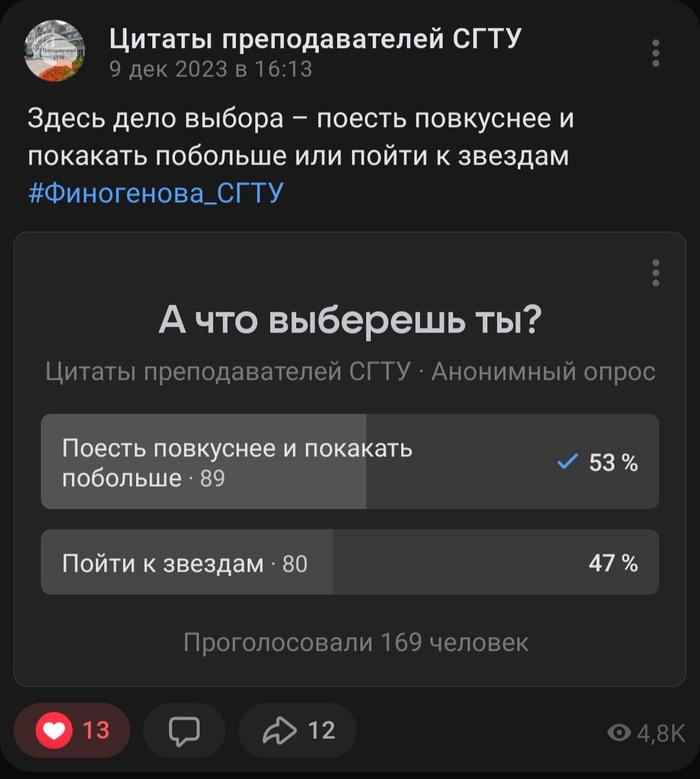Open the post's three-dot overflow menu
Screen dimensions: 700x779
pyautogui.click(x=656, y=53)
